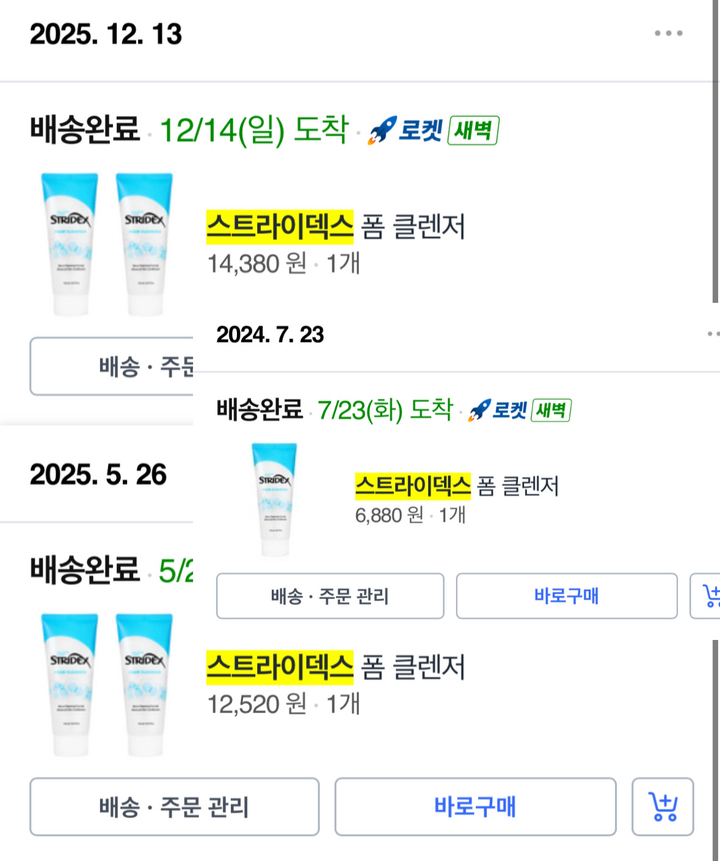Click the 로켓 badge on the December order
Image resolution: width=720 pixels, height=861 pixels.
point(420,130)
